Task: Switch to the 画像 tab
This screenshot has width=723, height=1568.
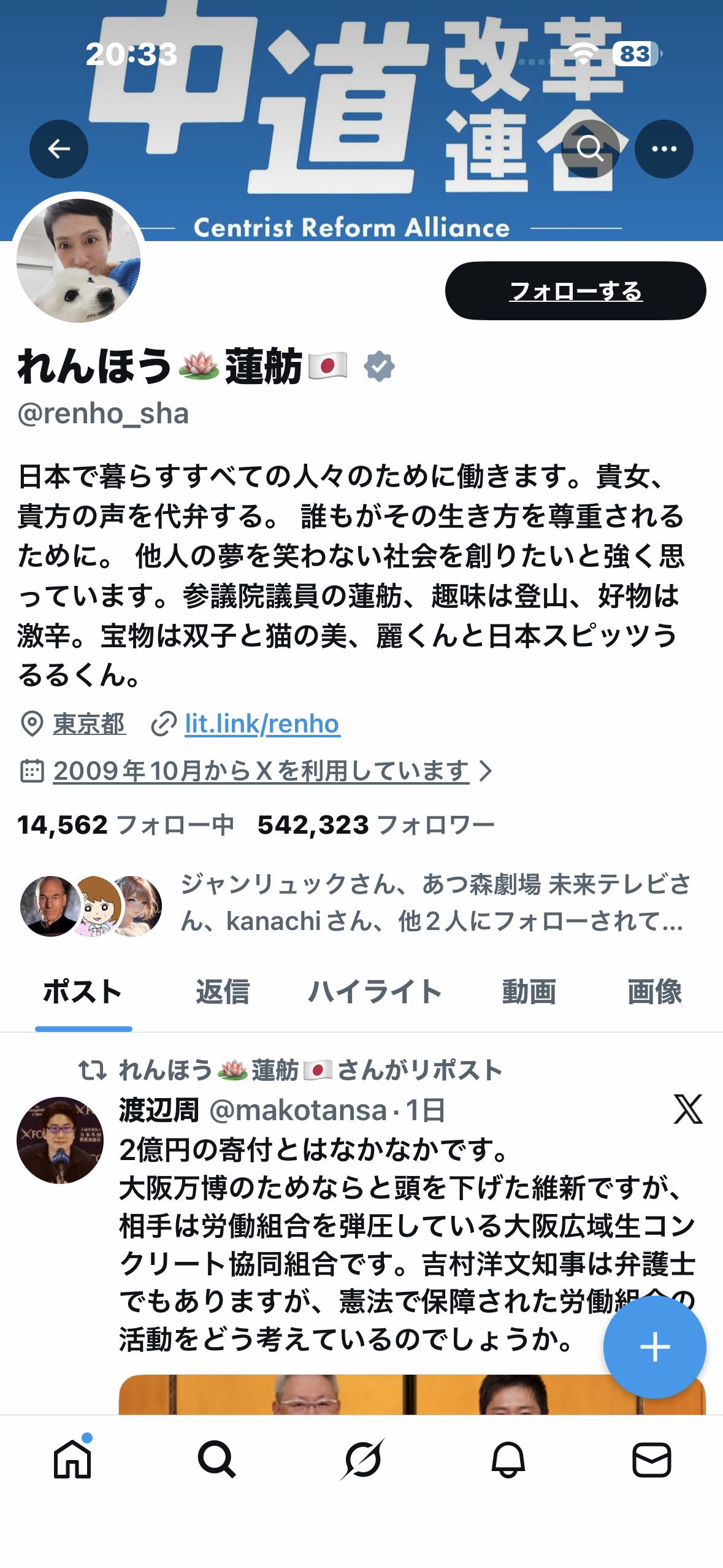Action: coord(654,992)
